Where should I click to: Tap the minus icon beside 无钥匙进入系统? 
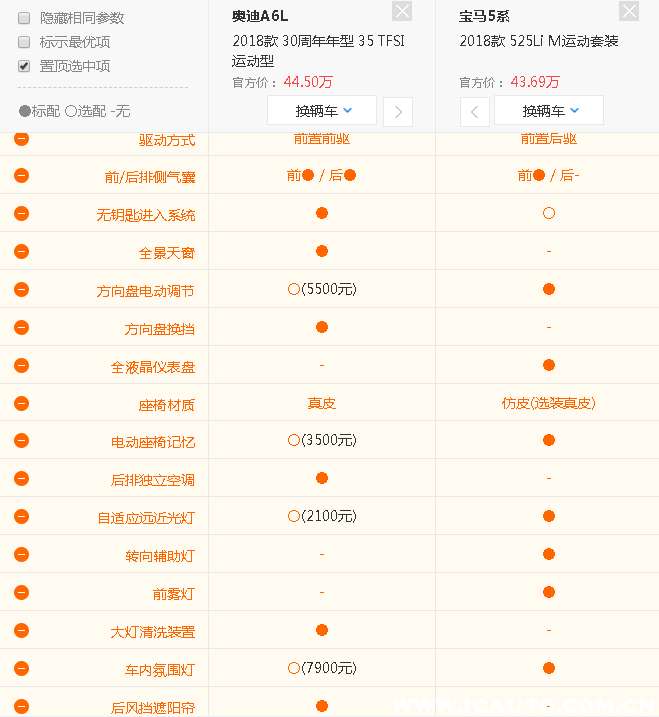click(21, 214)
